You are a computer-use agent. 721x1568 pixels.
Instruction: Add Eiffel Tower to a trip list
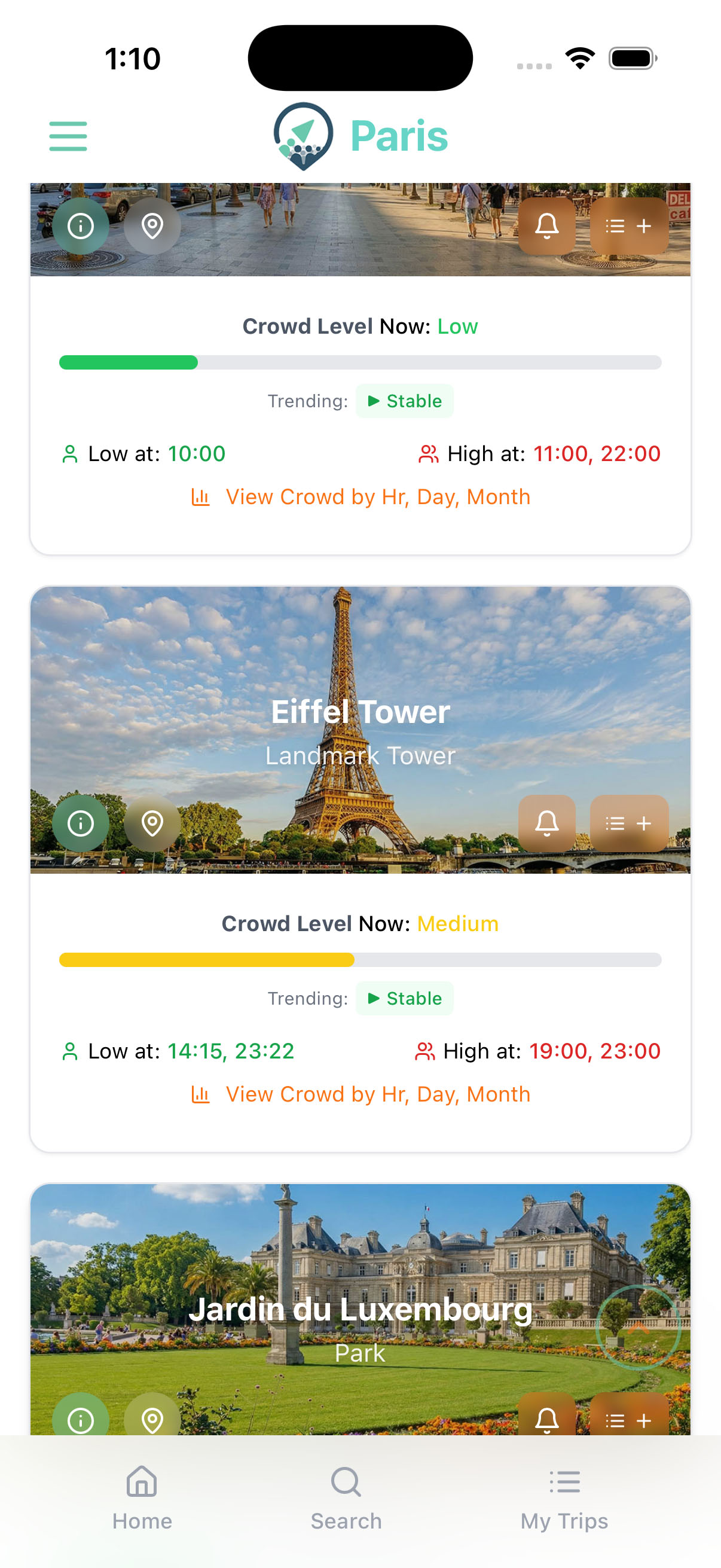pyautogui.click(x=629, y=823)
